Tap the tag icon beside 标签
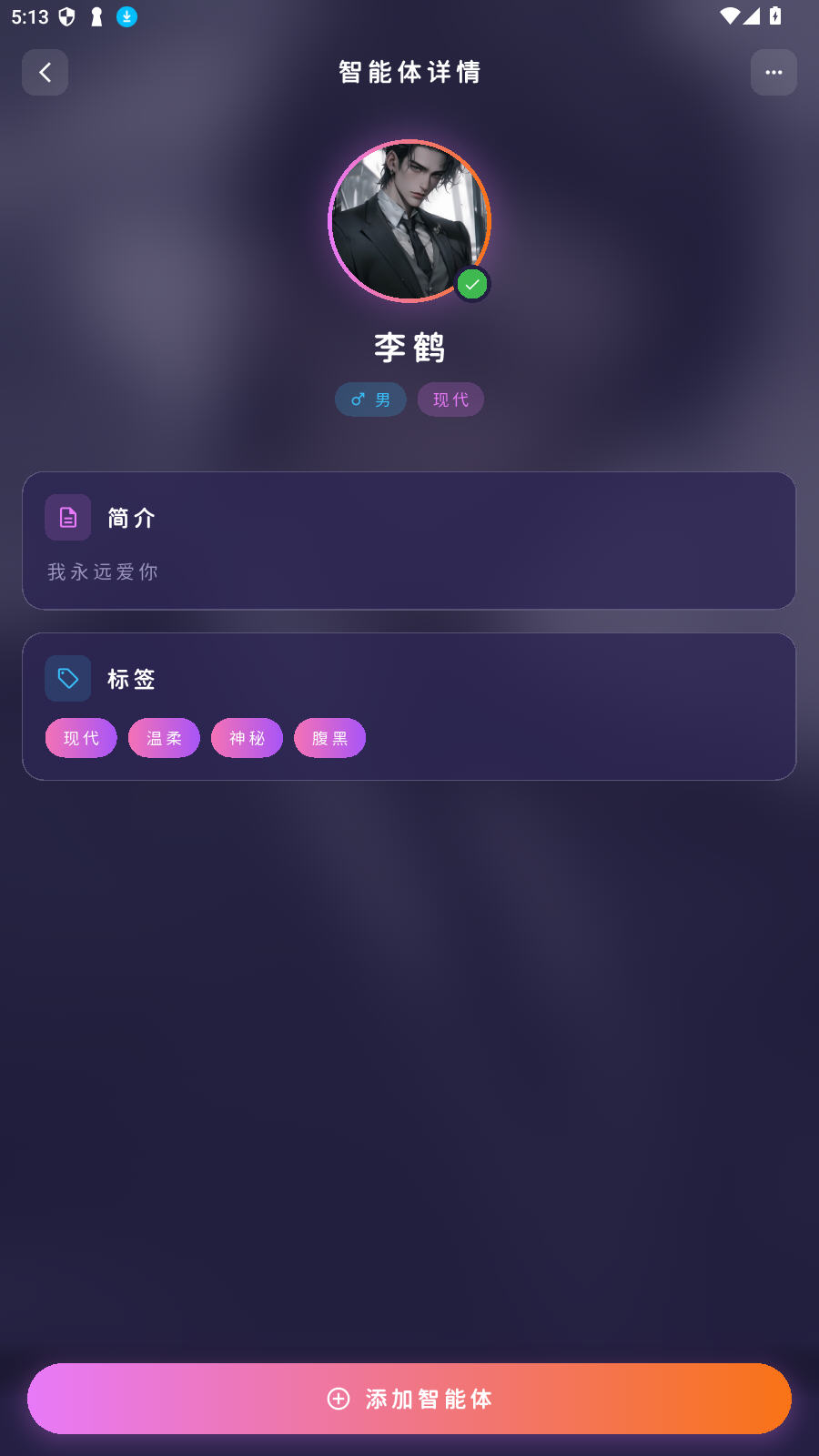Viewport: 819px width, 1456px height. point(67,678)
